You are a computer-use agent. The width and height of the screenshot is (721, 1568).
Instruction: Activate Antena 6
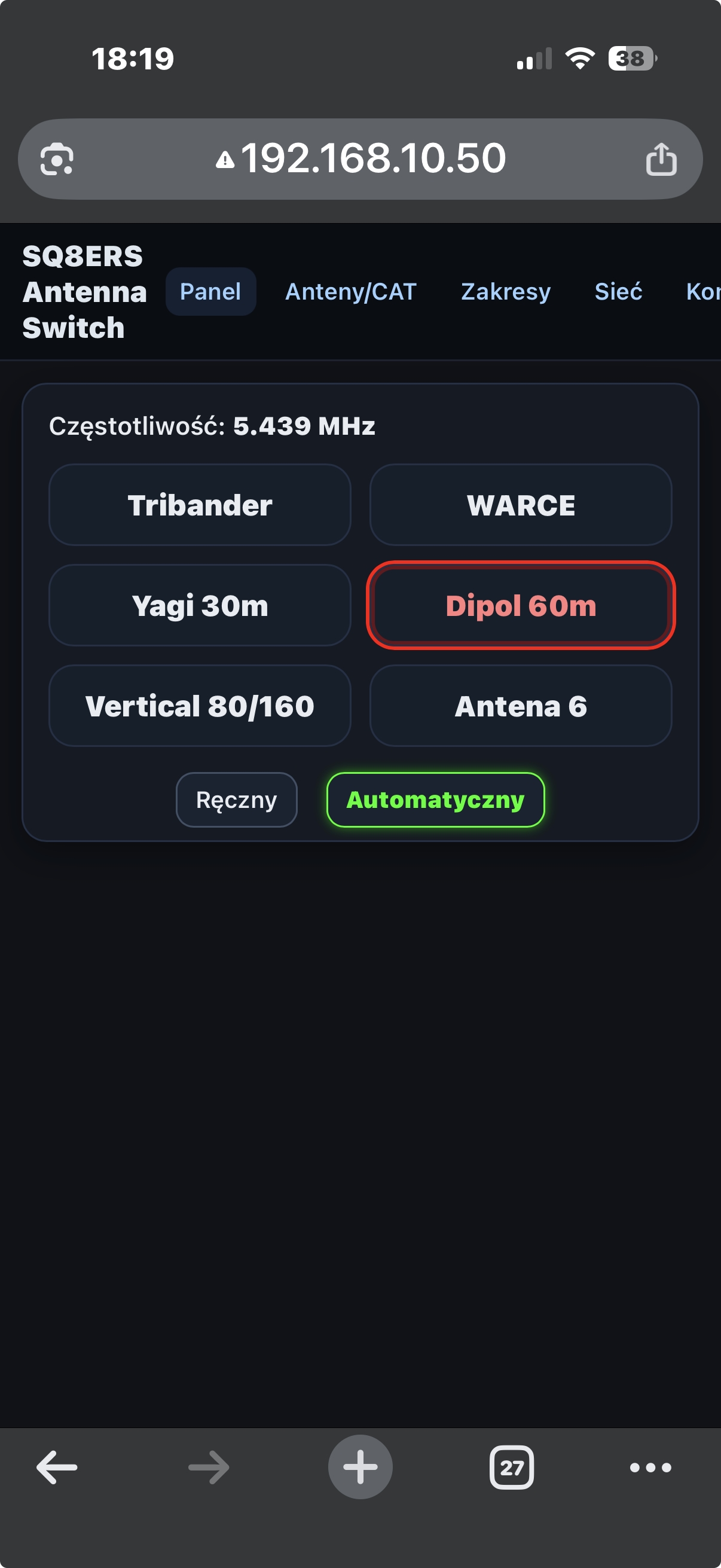click(520, 706)
